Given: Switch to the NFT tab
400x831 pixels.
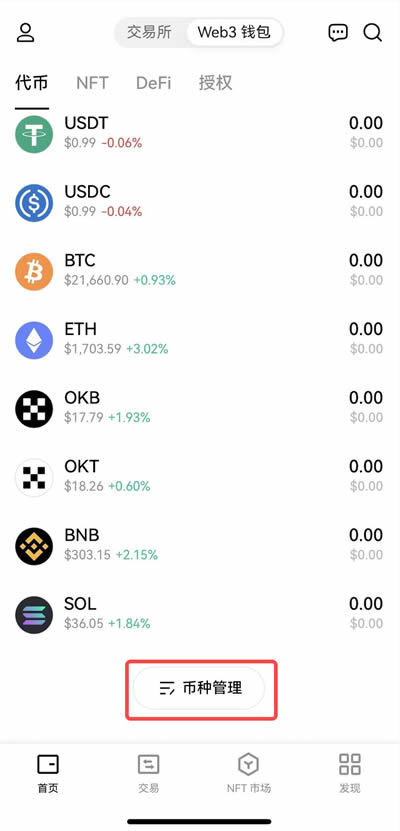Looking at the screenshot, I should [92, 83].
